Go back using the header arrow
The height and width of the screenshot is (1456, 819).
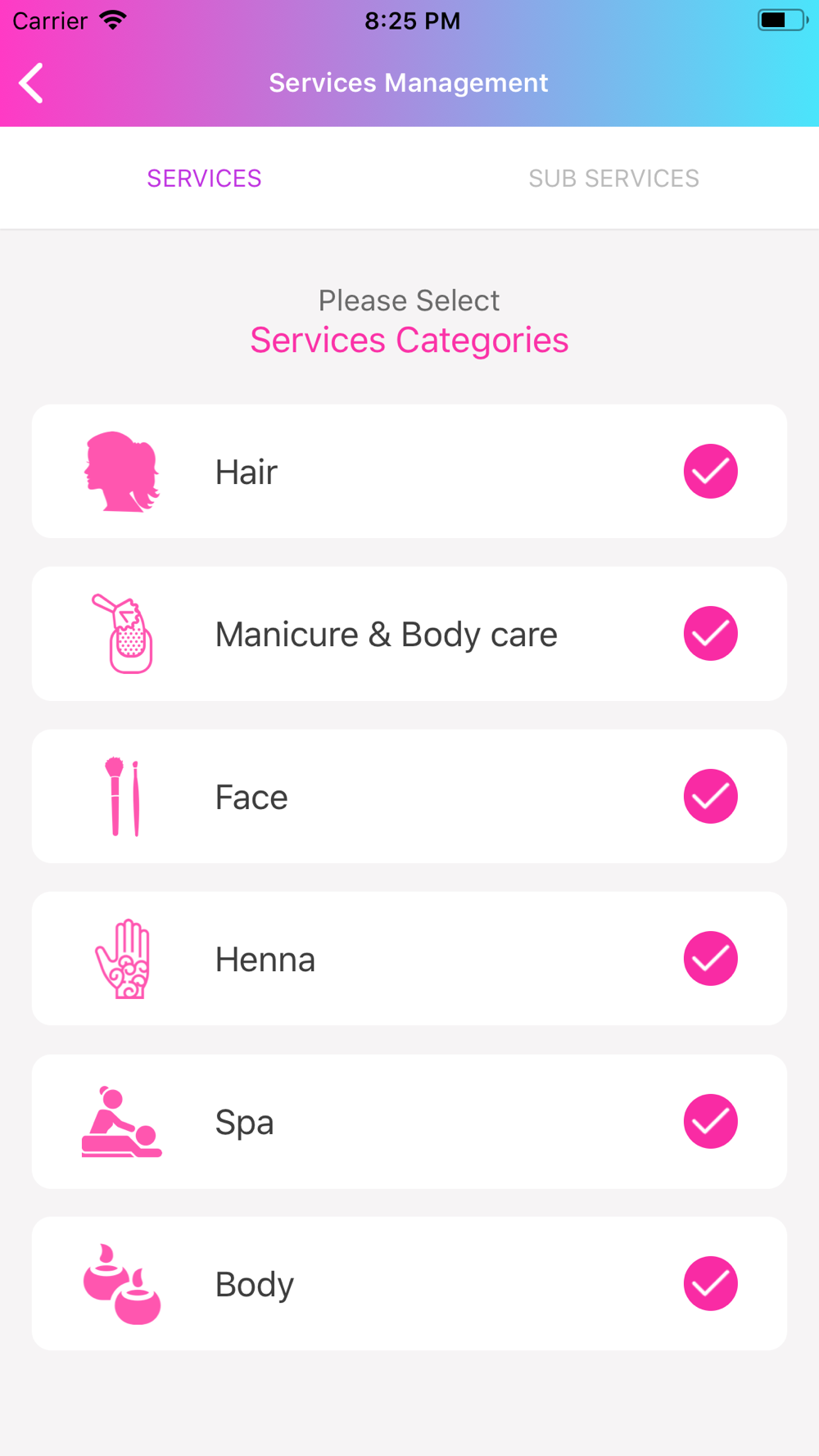(x=31, y=84)
